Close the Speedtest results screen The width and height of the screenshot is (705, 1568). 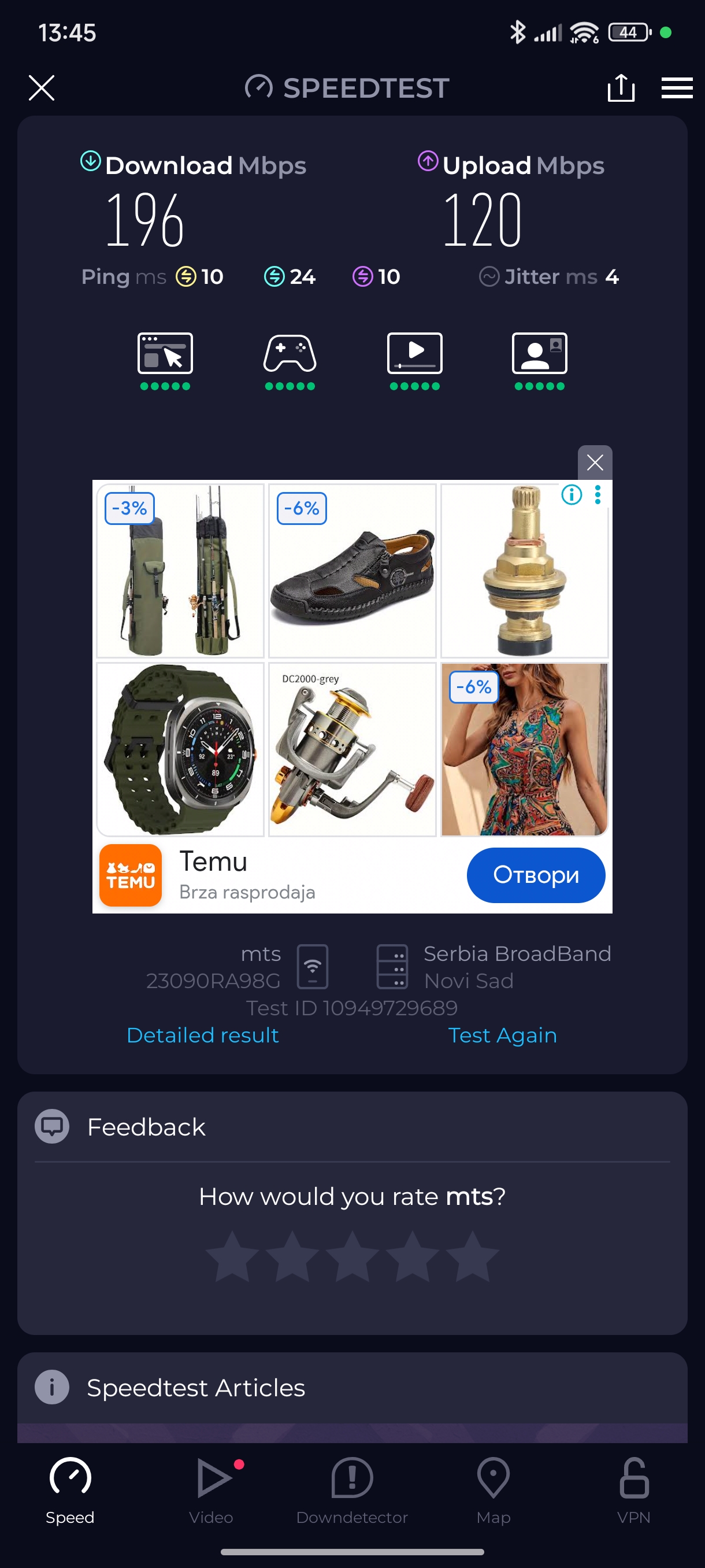(42, 88)
